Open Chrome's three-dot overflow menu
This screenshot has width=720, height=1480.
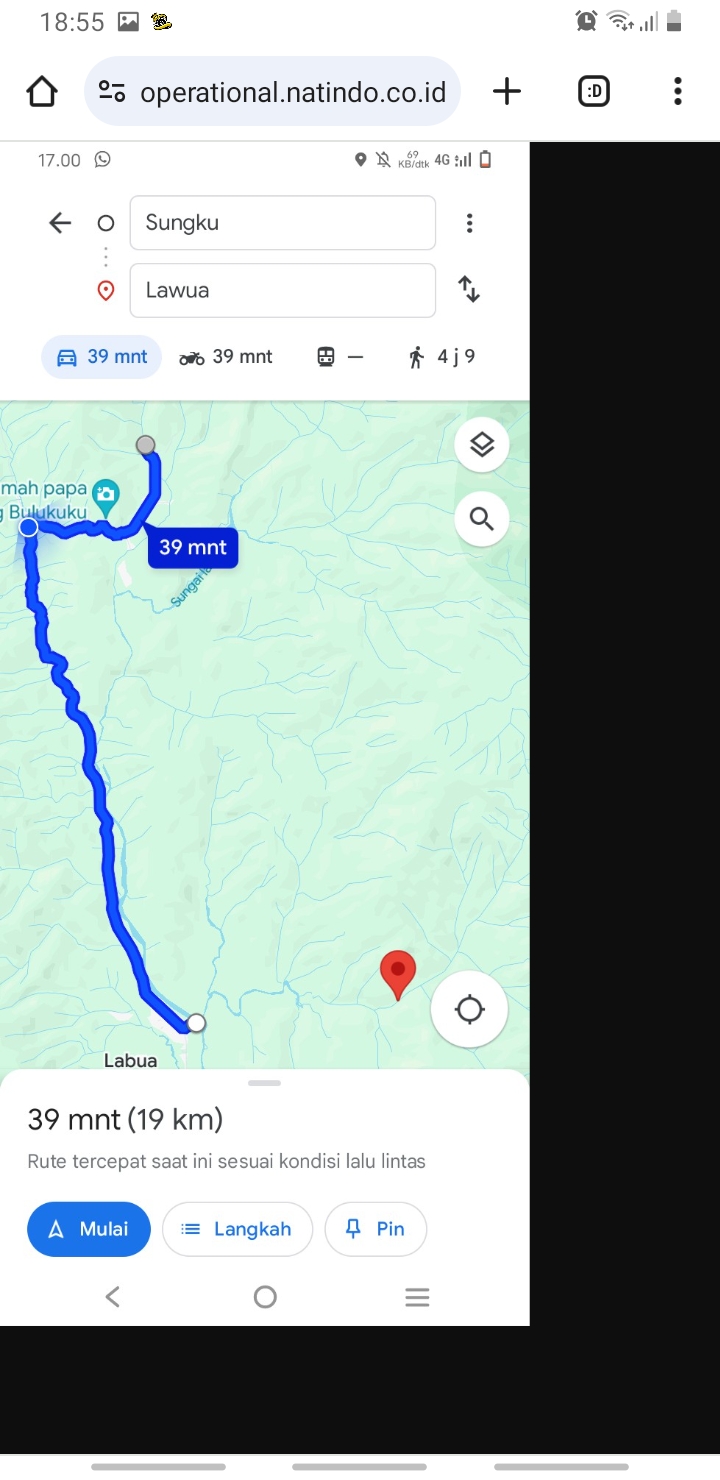678,92
